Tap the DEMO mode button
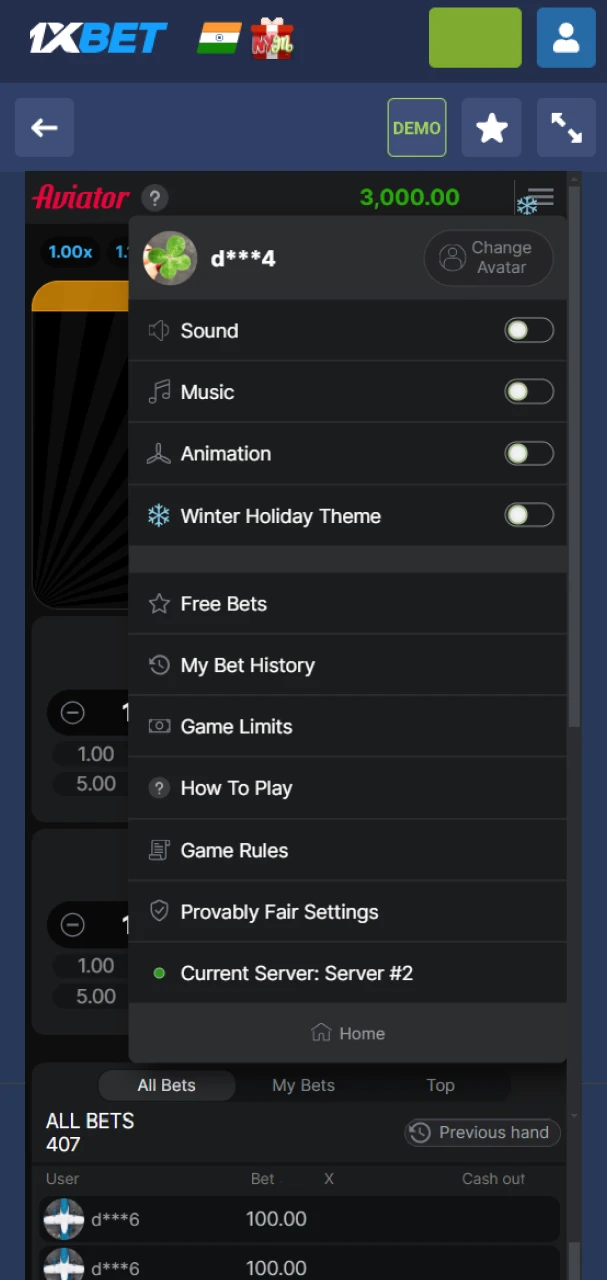The image size is (607, 1280). (417, 128)
